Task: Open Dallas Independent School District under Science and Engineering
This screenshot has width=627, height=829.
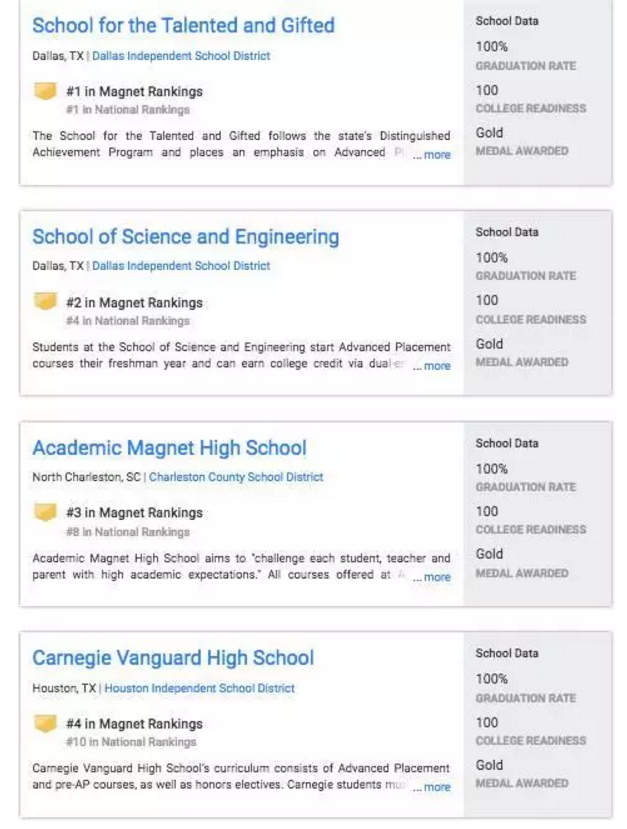Action: [181, 266]
